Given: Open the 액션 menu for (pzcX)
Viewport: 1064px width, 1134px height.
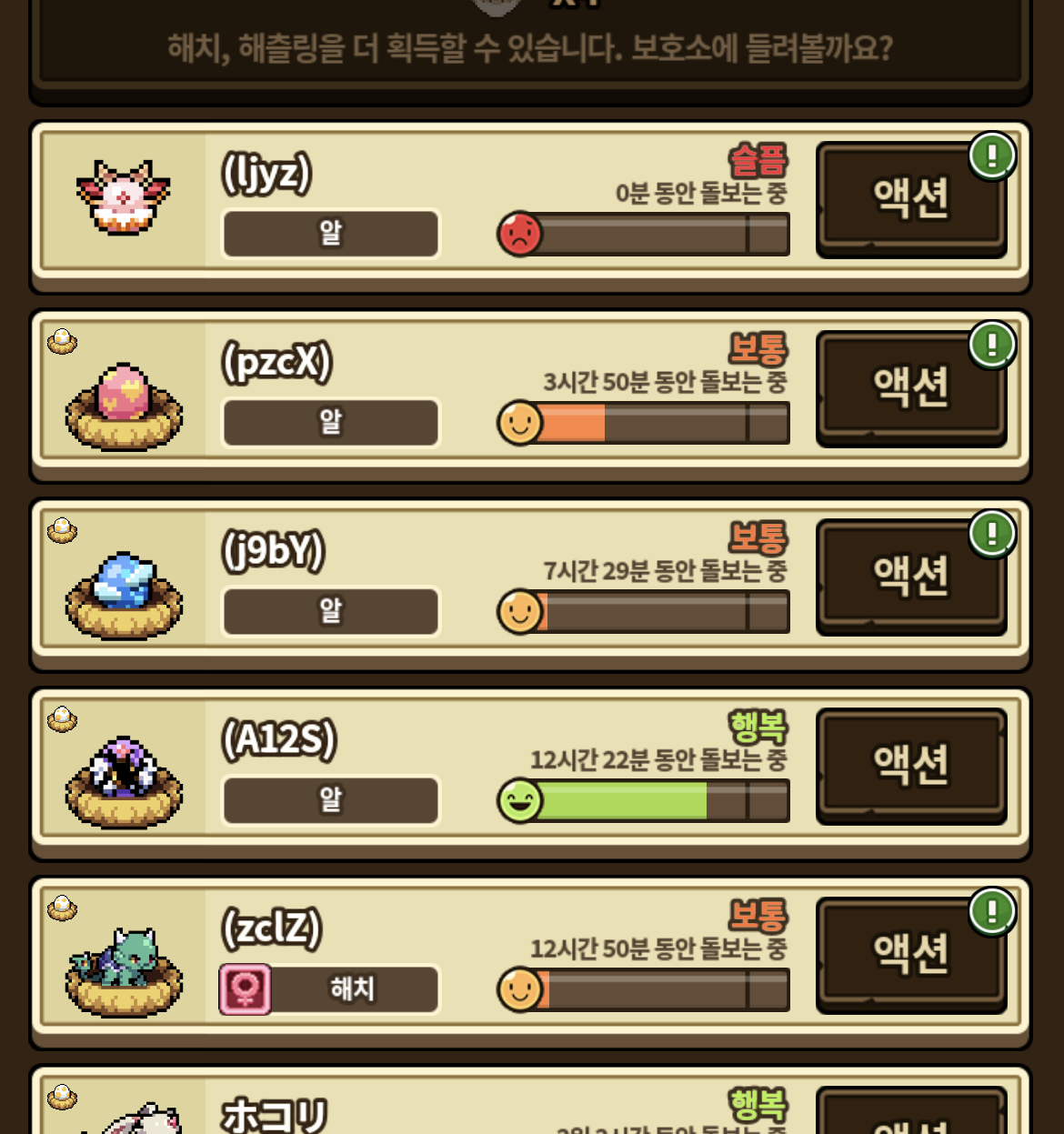Looking at the screenshot, I should (x=911, y=387).
